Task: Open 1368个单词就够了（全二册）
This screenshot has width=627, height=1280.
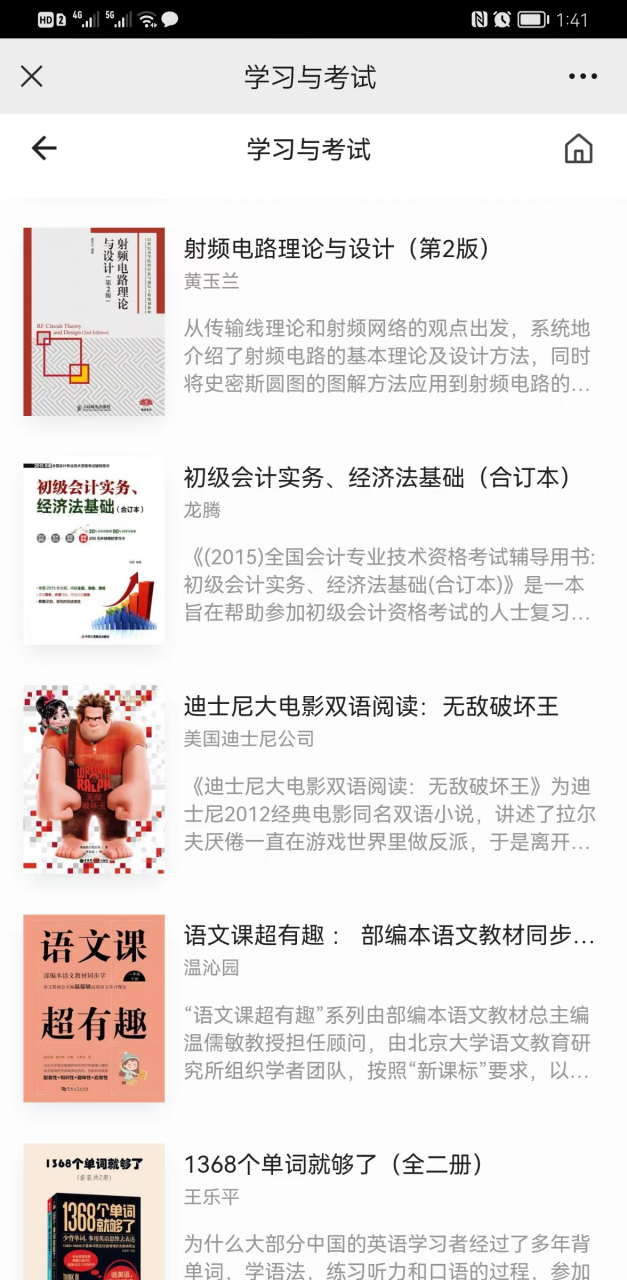Action: coord(333,1165)
